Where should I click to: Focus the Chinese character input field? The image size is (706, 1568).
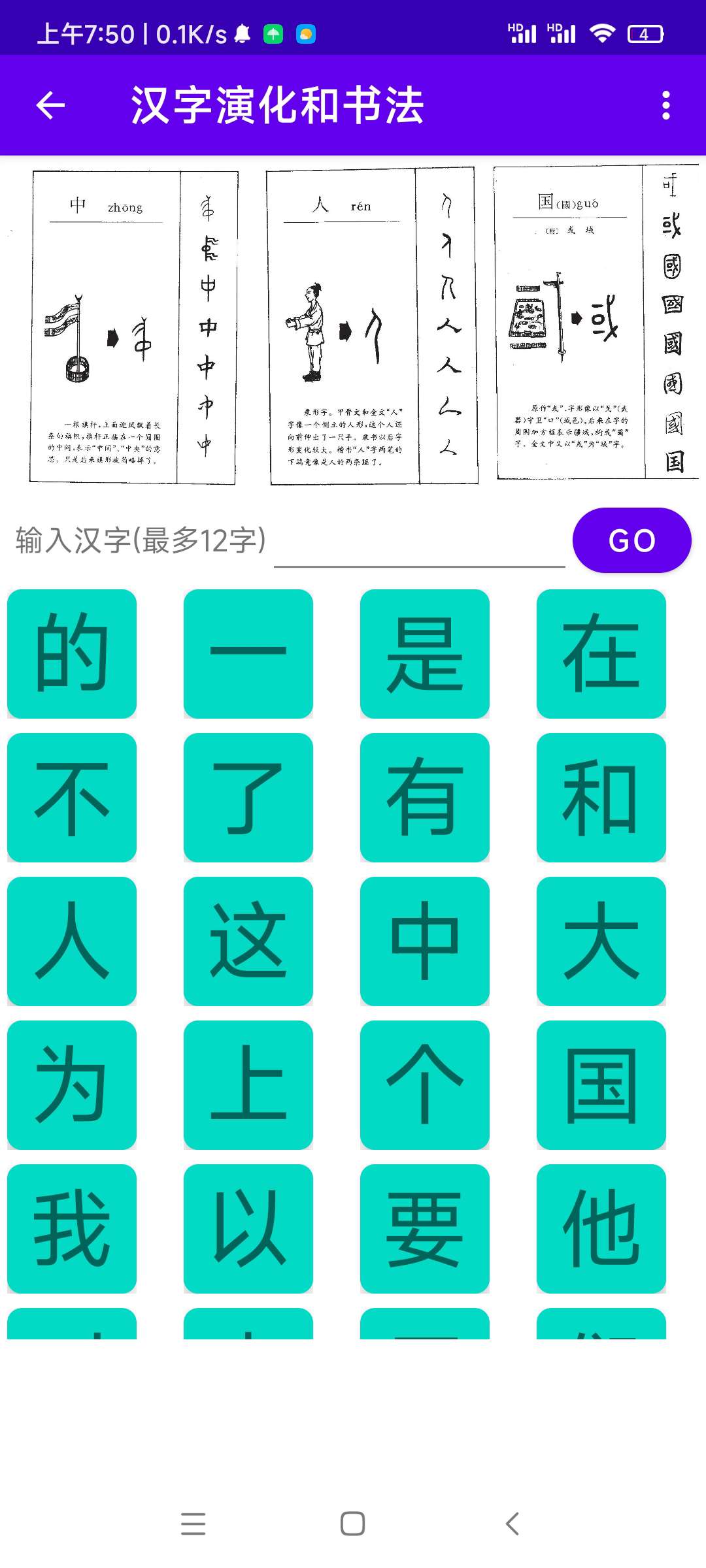pyautogui.click(x=418, y=542)
